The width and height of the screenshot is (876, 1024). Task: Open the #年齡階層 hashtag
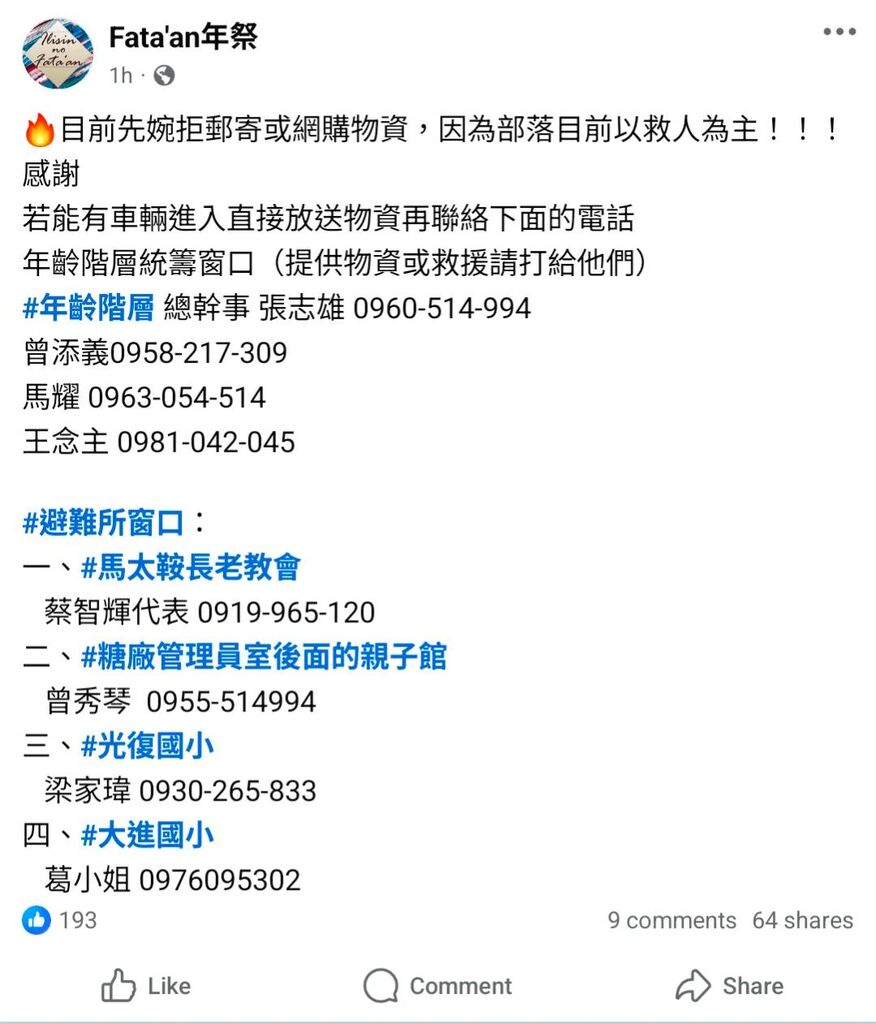point(88,308)
